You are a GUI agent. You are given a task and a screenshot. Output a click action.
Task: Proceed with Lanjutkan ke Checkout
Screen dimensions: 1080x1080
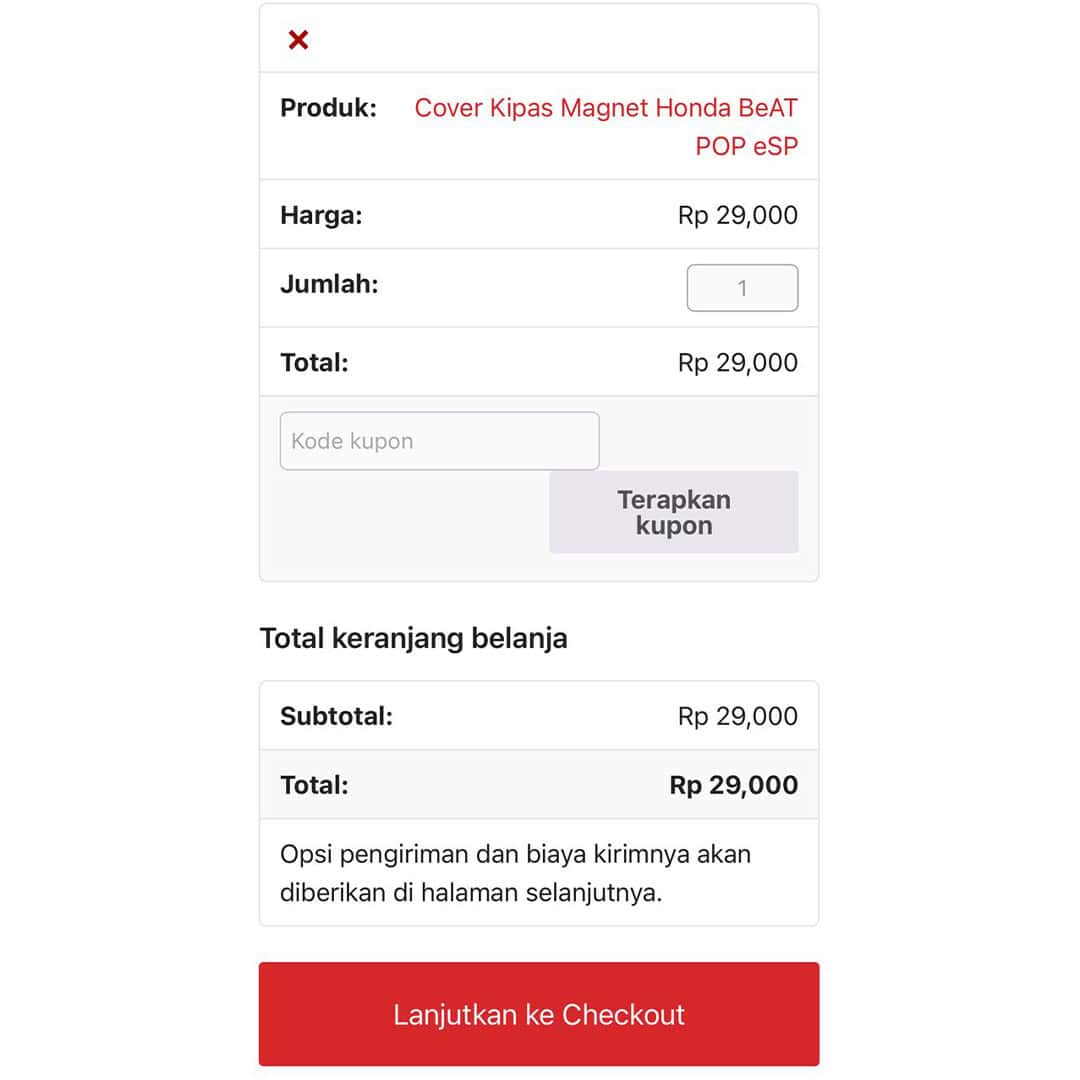[539, 1014]
